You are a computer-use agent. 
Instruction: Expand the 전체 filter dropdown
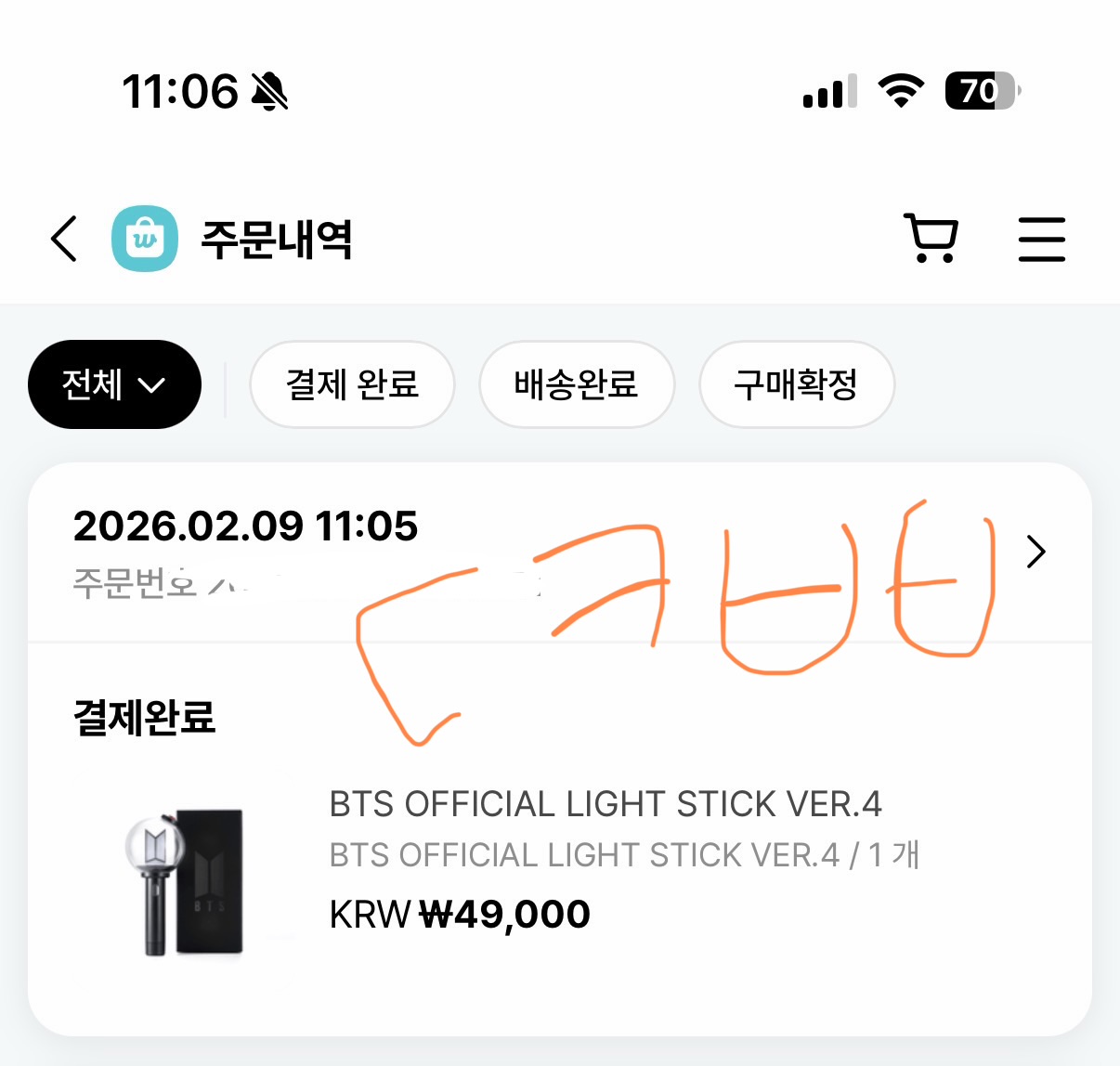pyautogui.click(x=114, y=384)
